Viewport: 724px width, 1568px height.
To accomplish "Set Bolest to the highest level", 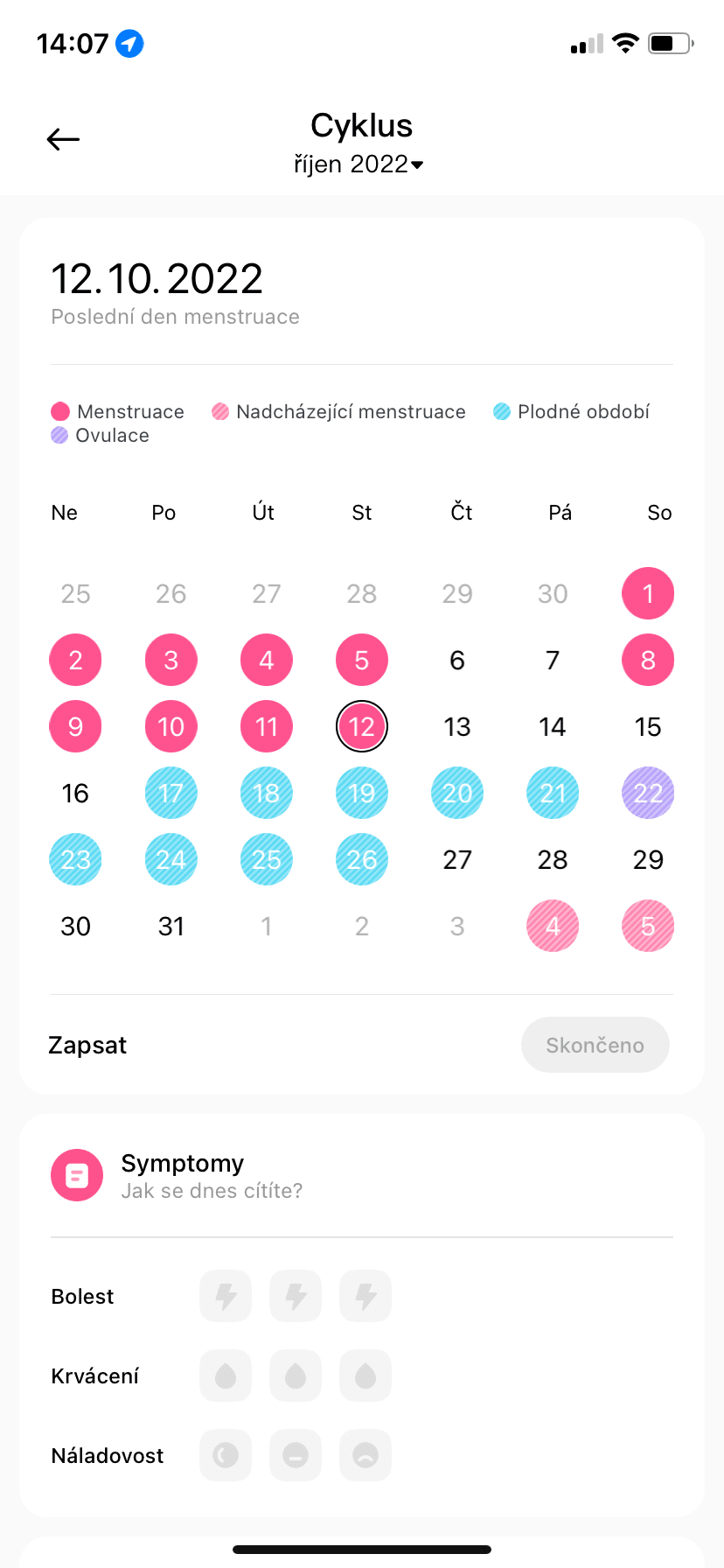I will pyautogui.click(x=365, y=1296).
